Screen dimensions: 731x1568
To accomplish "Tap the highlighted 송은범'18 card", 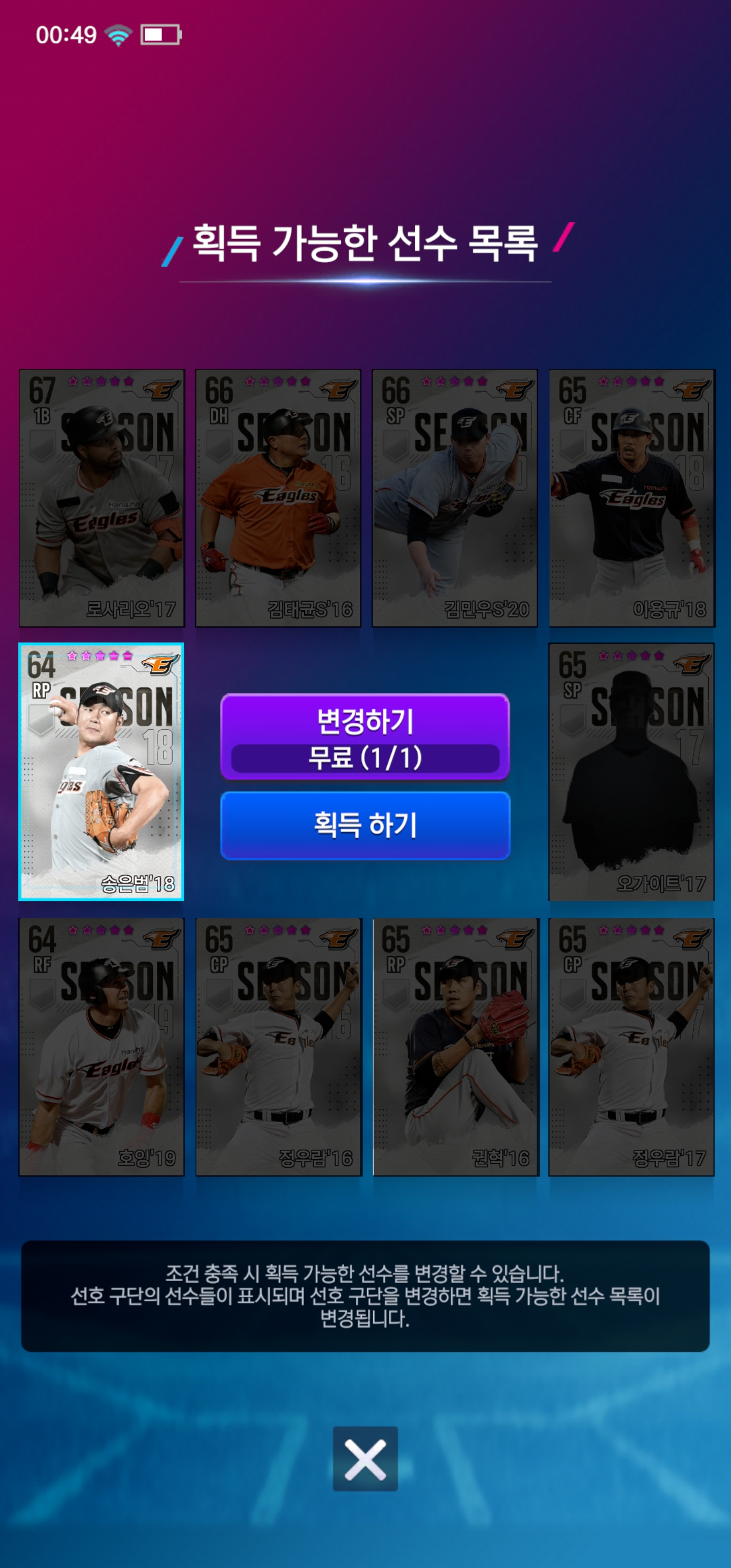I will tap(102, 771).
